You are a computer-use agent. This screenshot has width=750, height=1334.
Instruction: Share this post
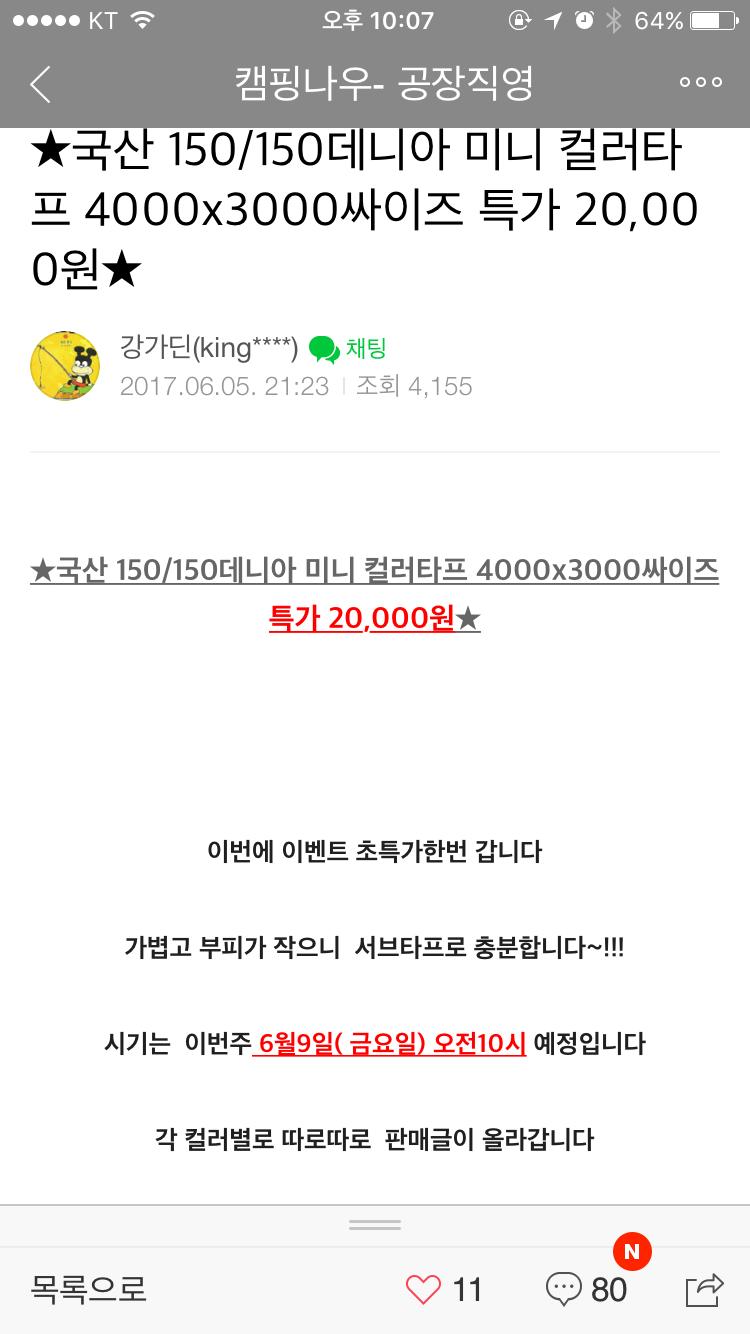pos(704,1289)
